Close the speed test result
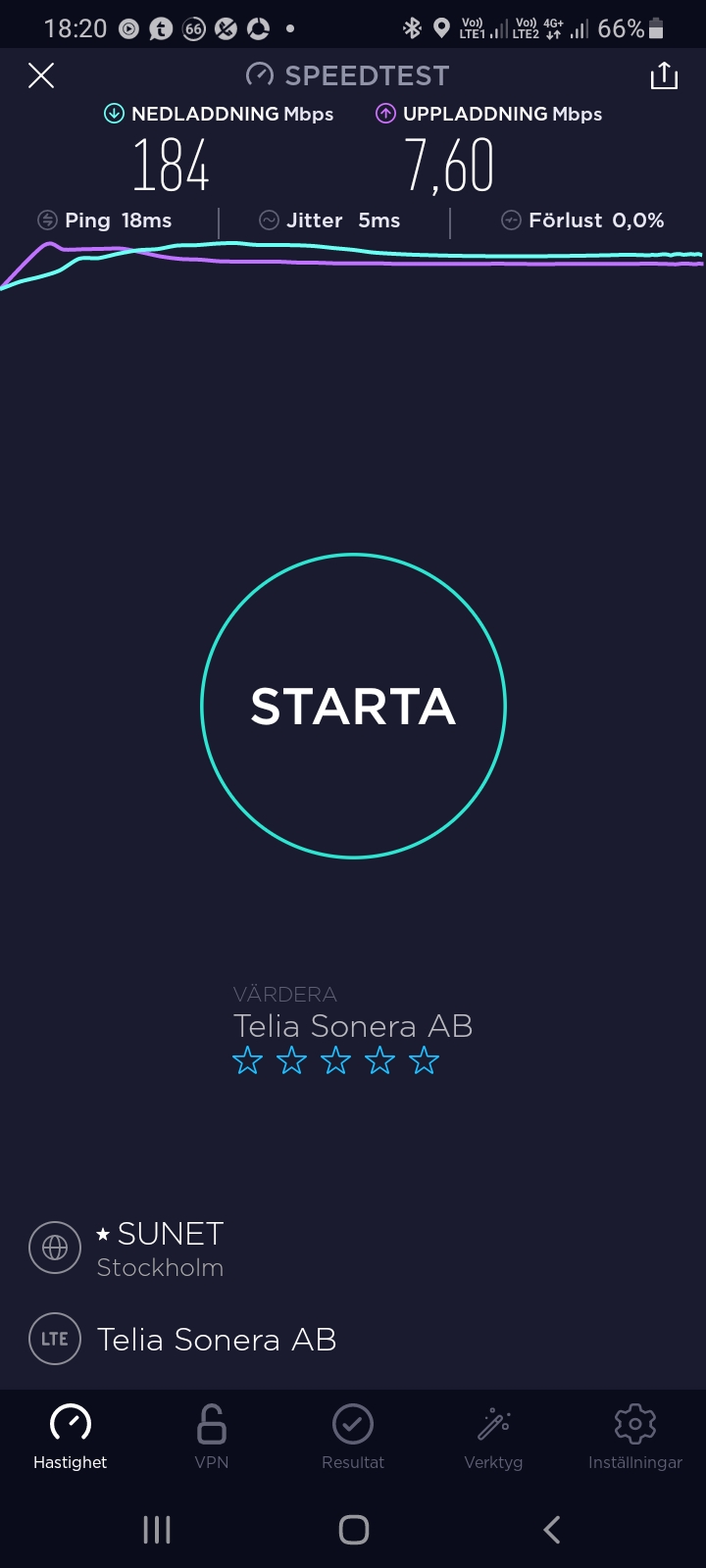 41,75
